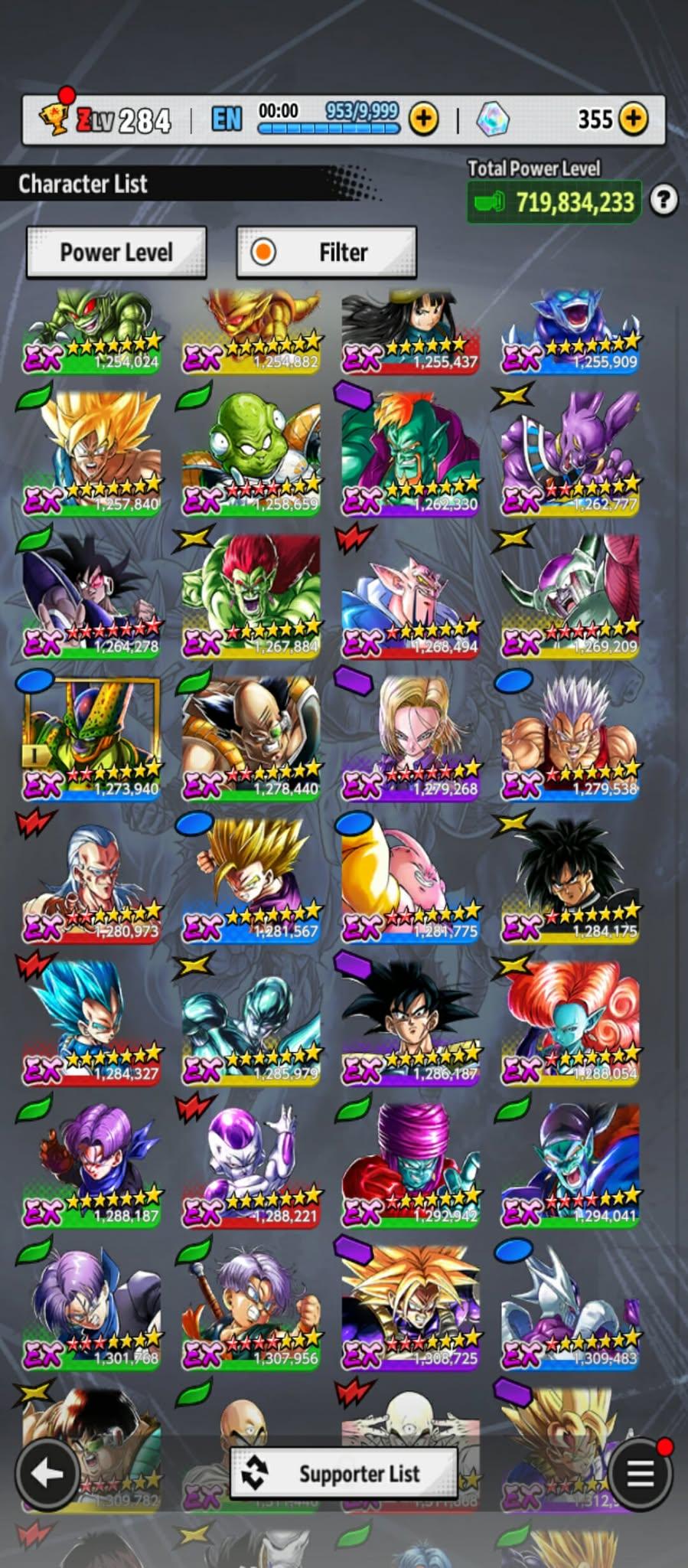Screen dimensions: 688x1568
Task: Select the character with power 1,281,567
Action: (x=251, y=879)
